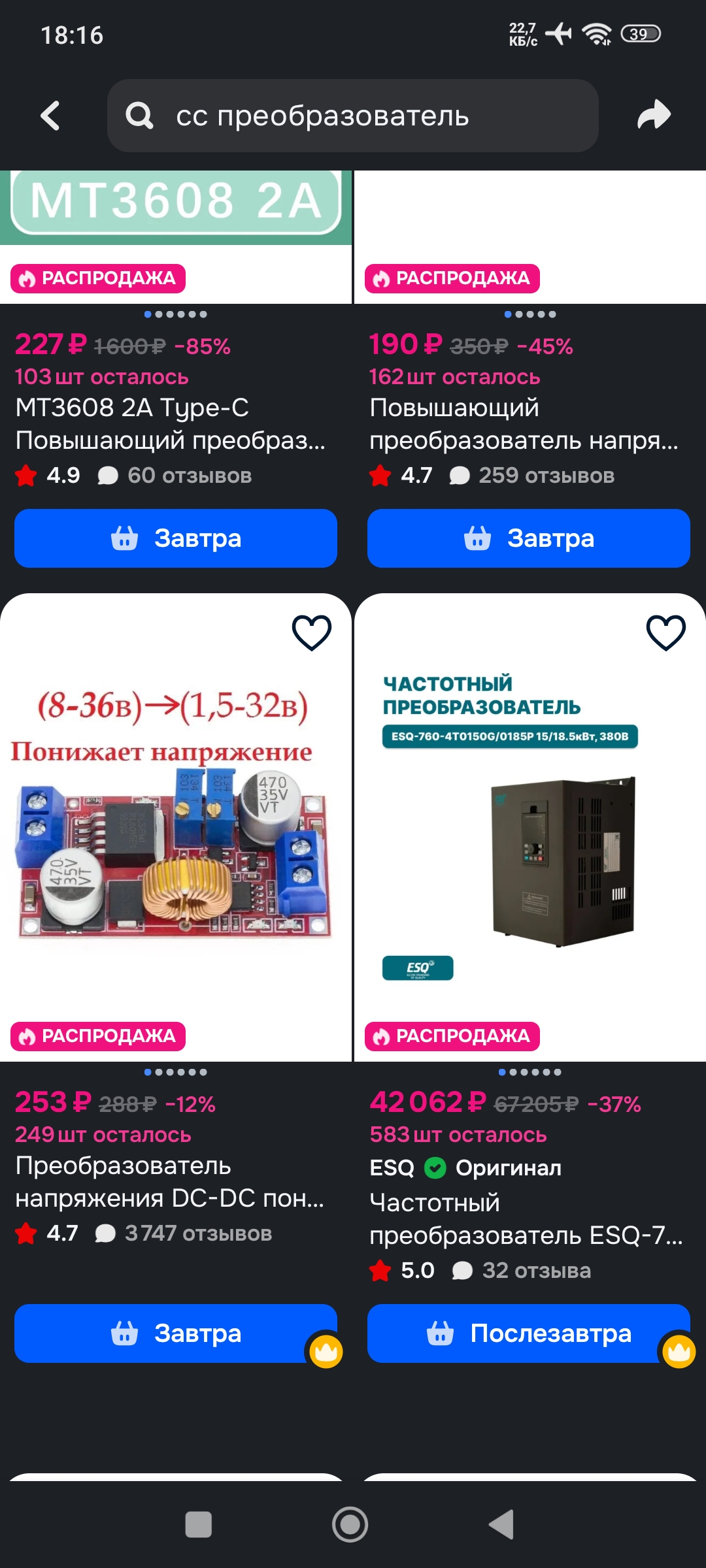Add the 253 ₽ DC-DC converter to cart
This screenshot has width=706, height=1568.
(176, 1333)
